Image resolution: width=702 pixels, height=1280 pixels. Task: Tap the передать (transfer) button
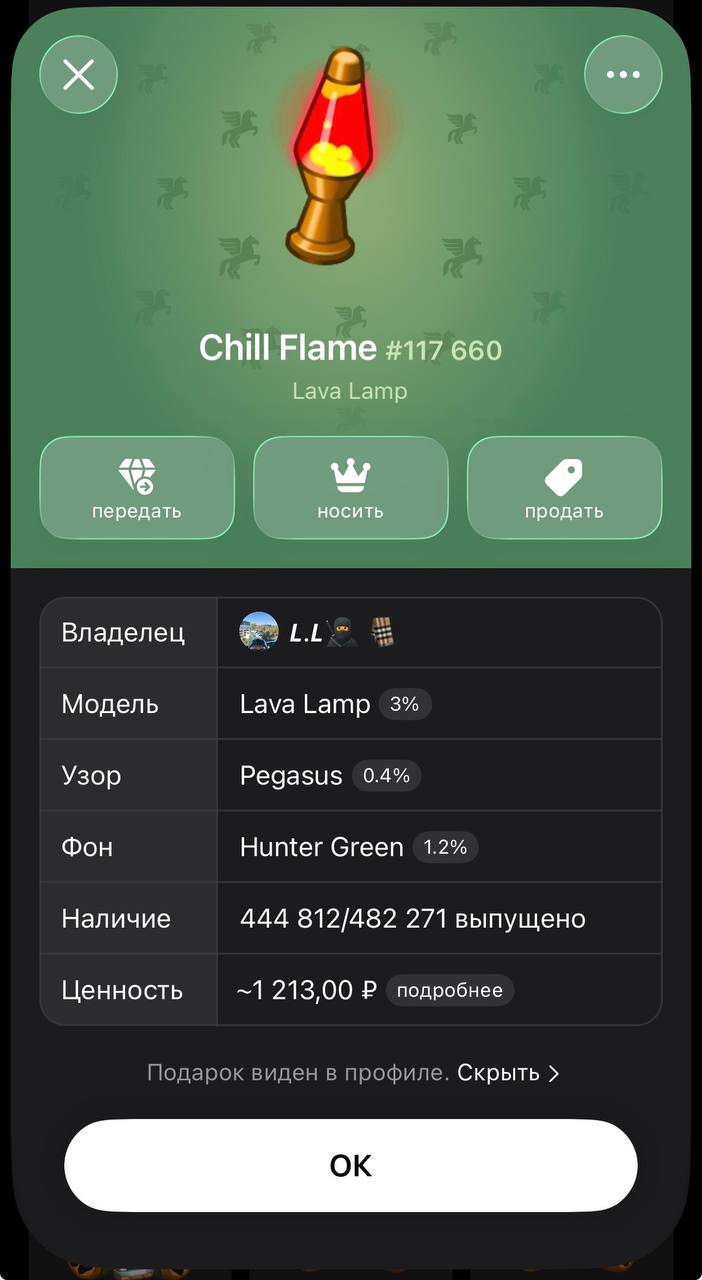137,488
